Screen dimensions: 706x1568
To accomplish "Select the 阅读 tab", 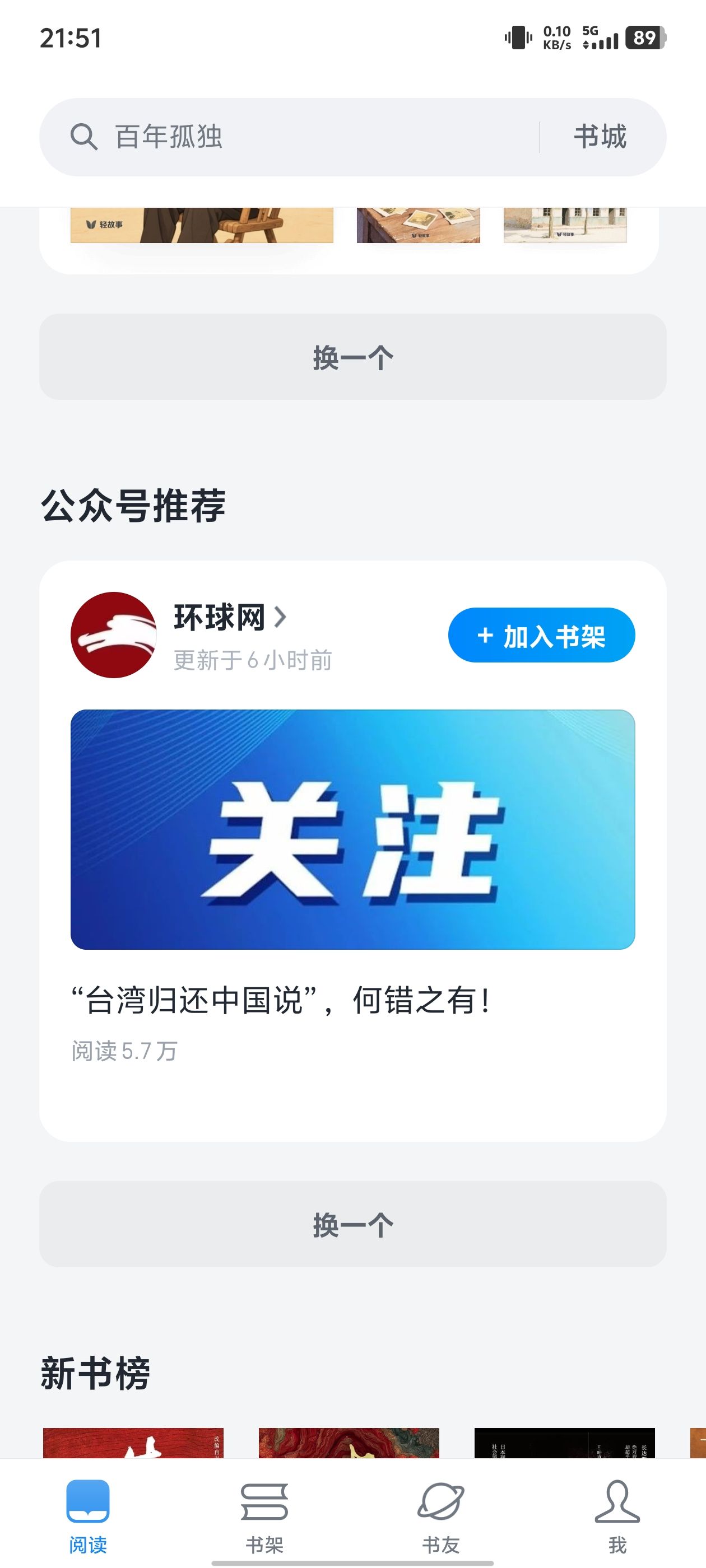I will (88, 1516).
